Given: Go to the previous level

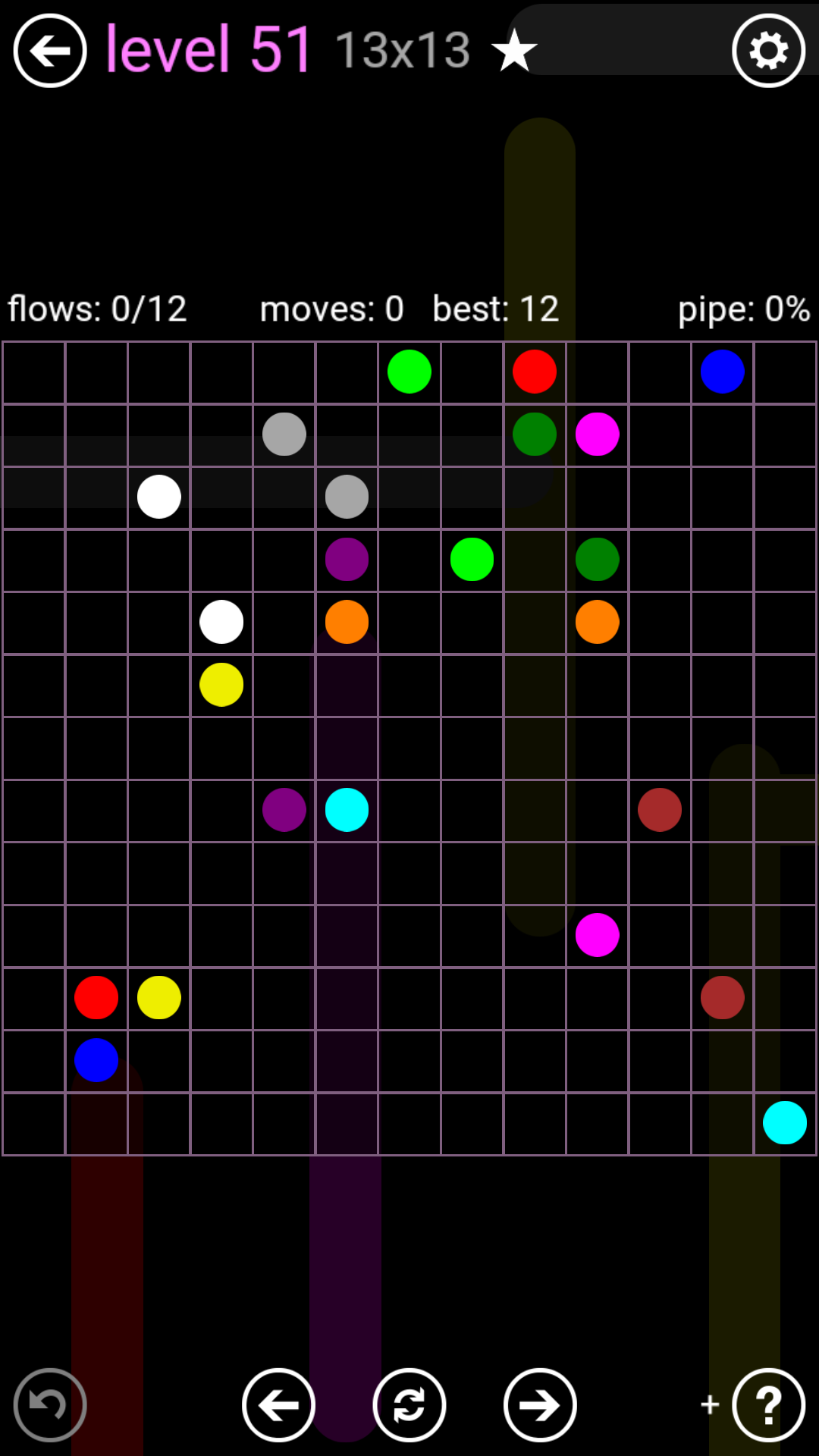Looking at the screenshot, I should [x=278, y=1405].
